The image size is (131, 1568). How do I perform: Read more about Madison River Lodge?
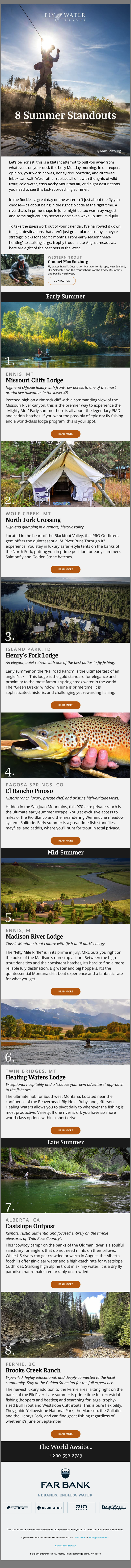click(65, 992)
